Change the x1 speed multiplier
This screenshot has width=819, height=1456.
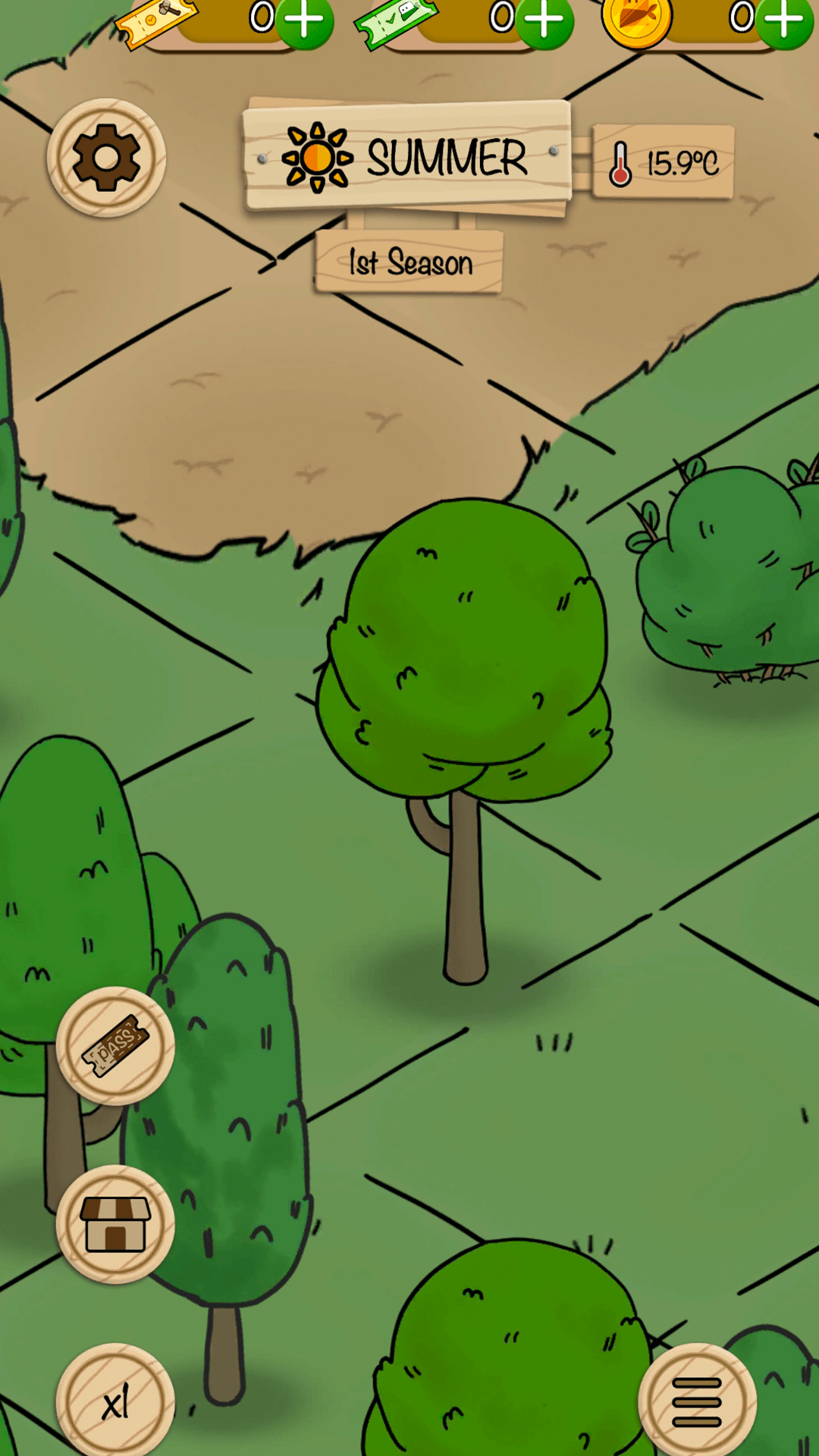point(115,1403)
